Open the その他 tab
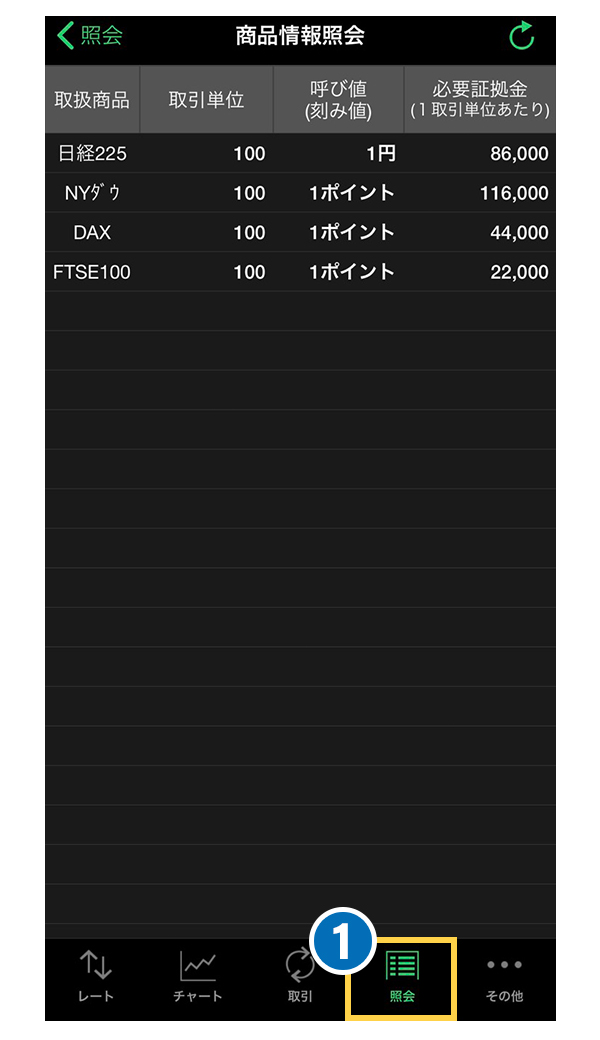Screen dimensions: 600x1040 (504, 977)
